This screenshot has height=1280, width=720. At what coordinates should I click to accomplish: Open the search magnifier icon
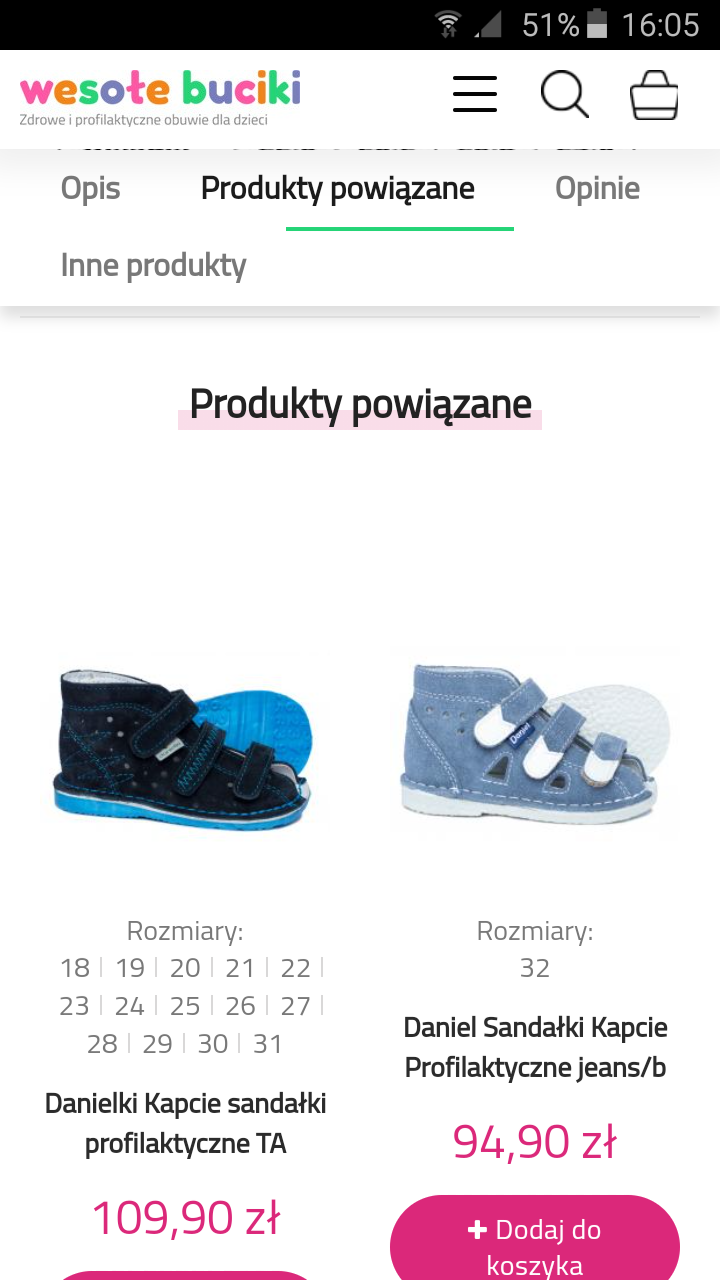565,94
